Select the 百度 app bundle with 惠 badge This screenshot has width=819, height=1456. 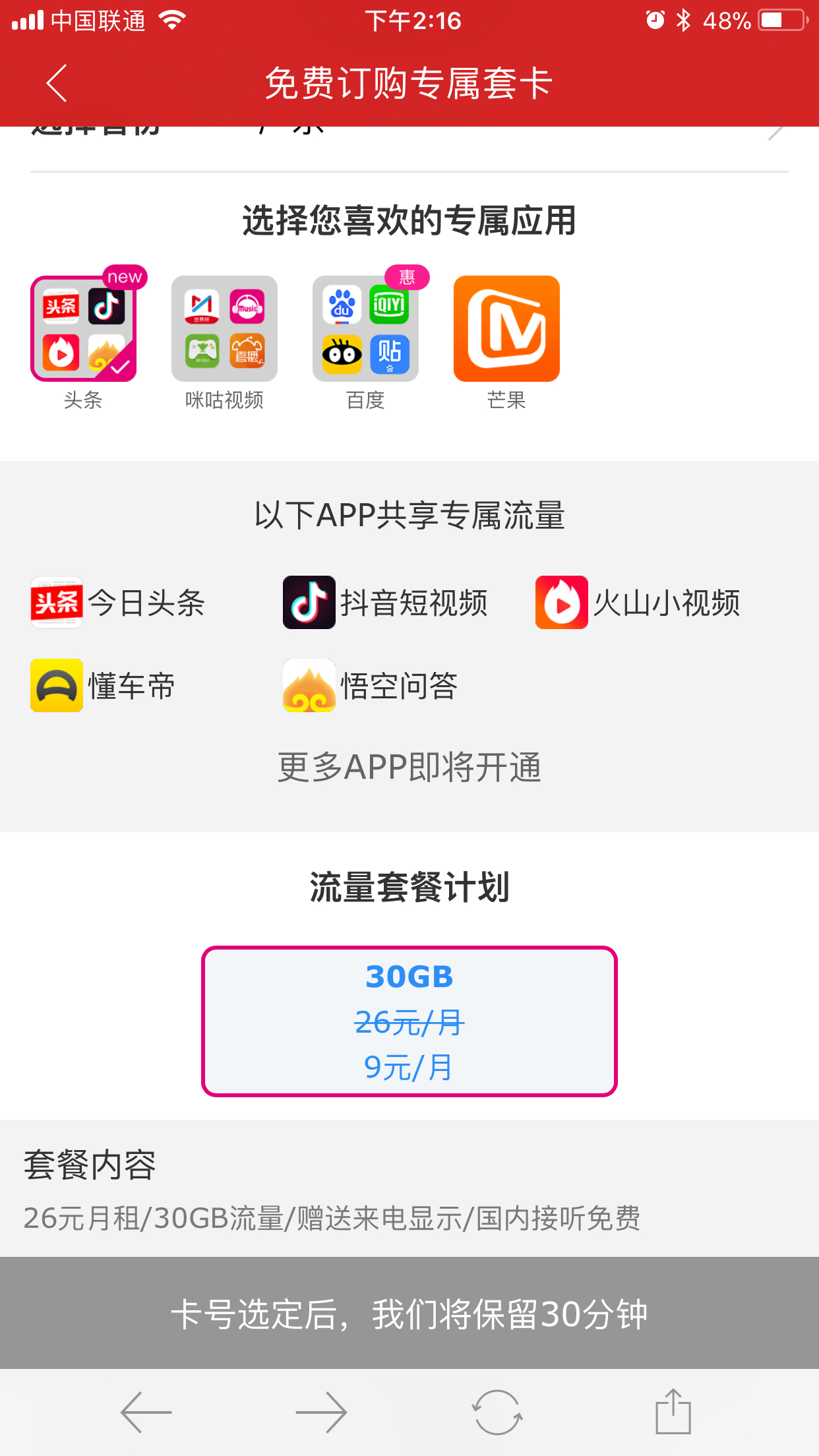click(x=365, y=328)
